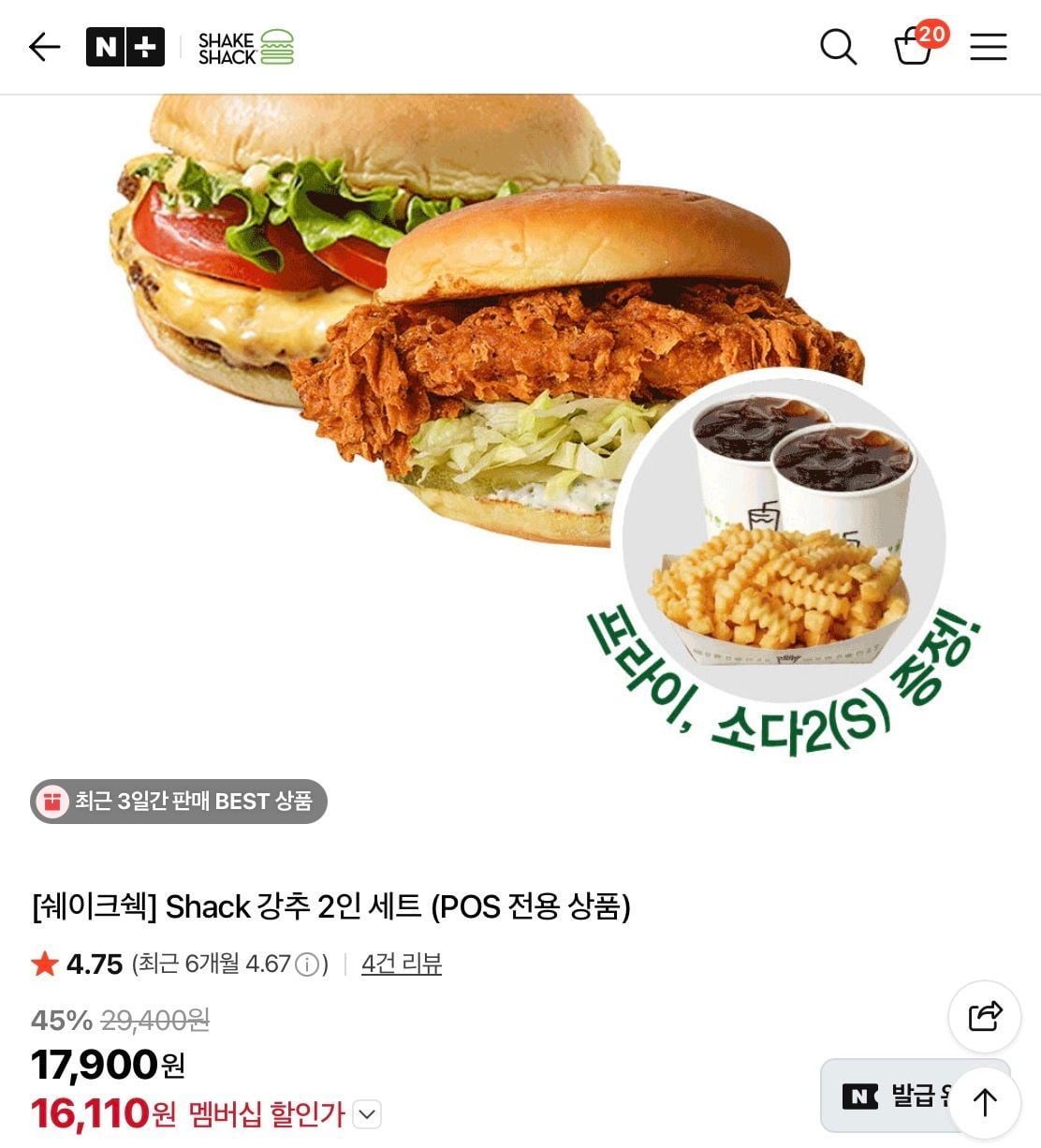1041x1148 pixels.
Task: Open the hamburger menu
Action: coord(988,47)
